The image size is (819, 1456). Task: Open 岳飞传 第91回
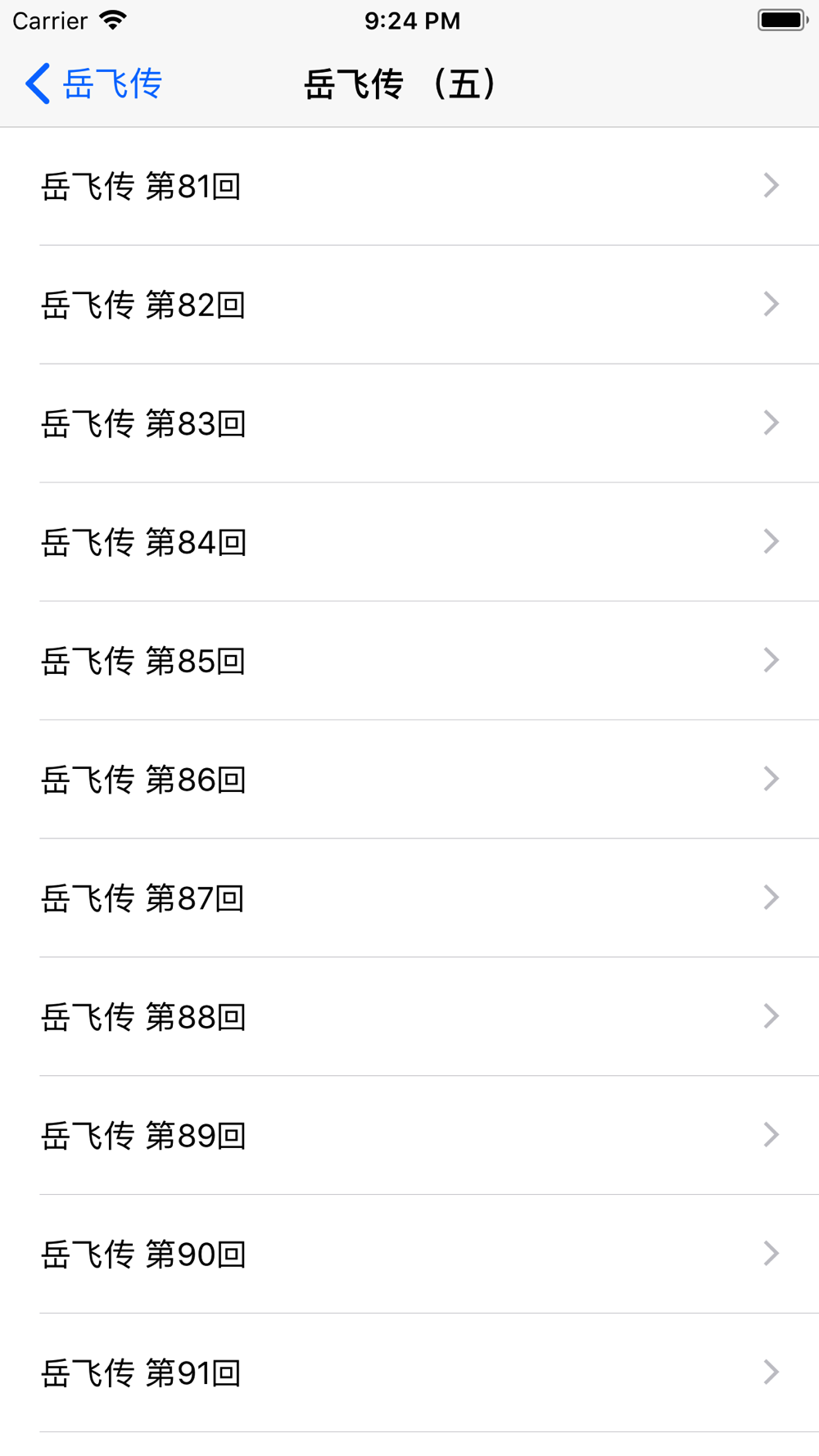tap(409, 1373)
